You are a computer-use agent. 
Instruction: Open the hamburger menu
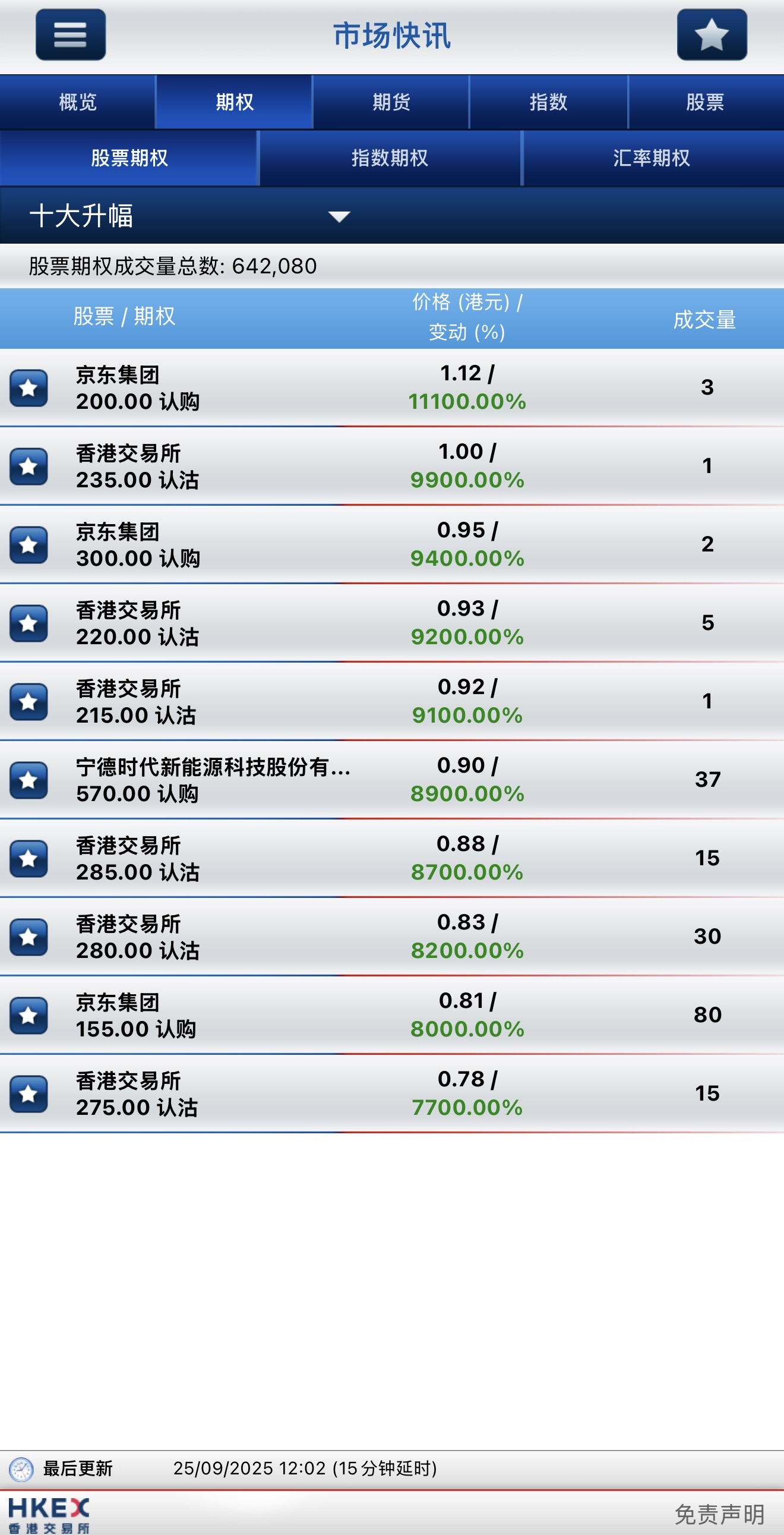tap(70, 34)
